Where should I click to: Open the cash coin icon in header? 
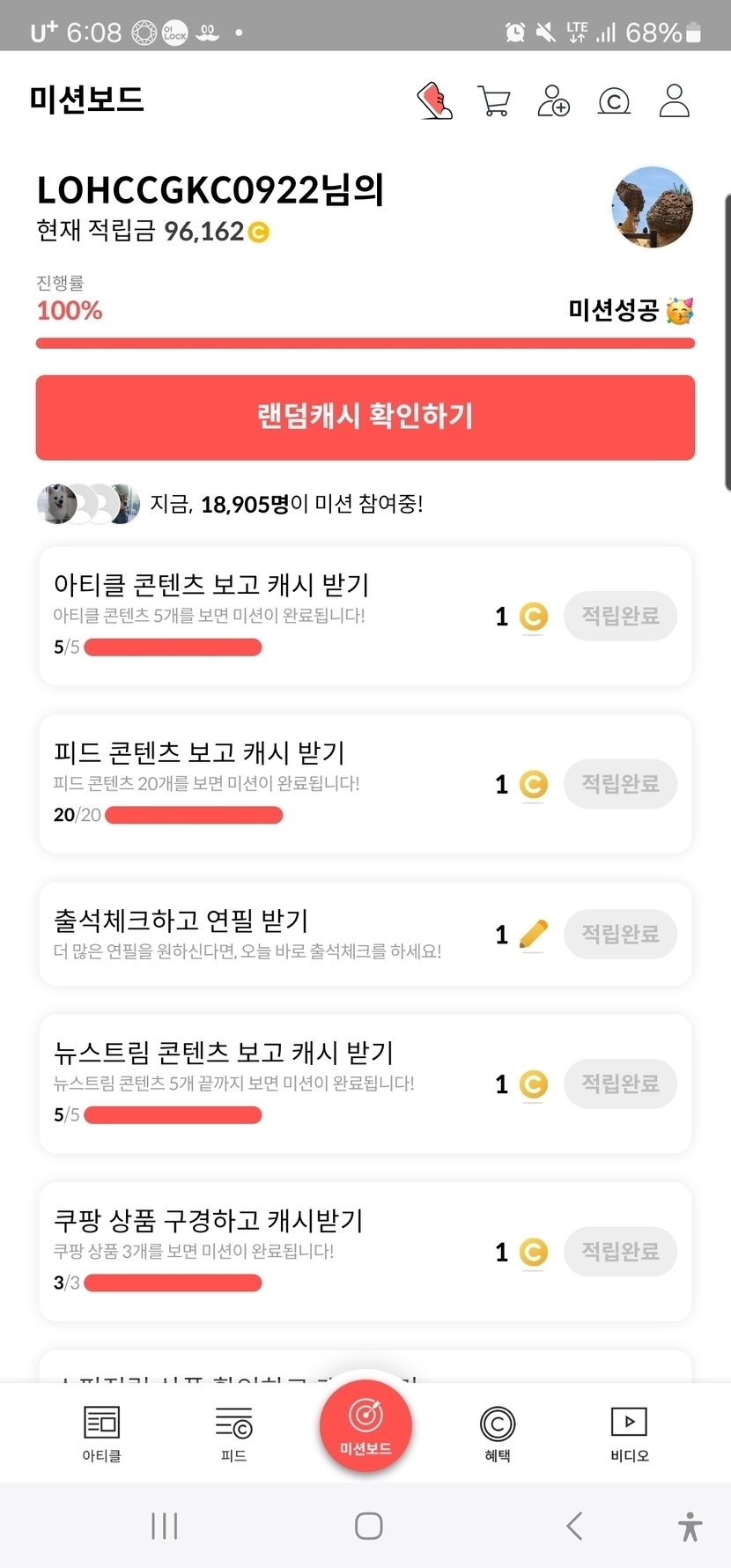click(x=614, y=101)
